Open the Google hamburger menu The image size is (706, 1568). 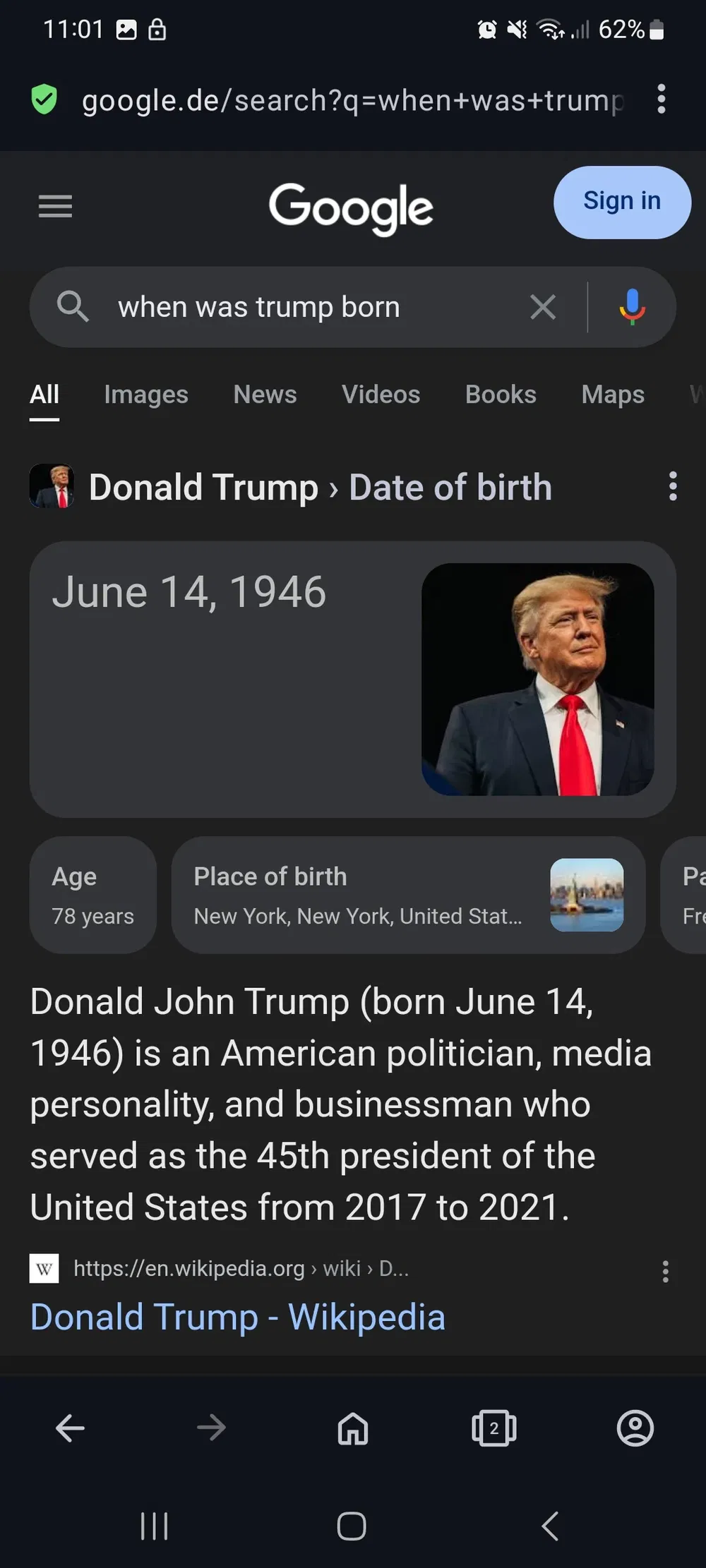55,206
